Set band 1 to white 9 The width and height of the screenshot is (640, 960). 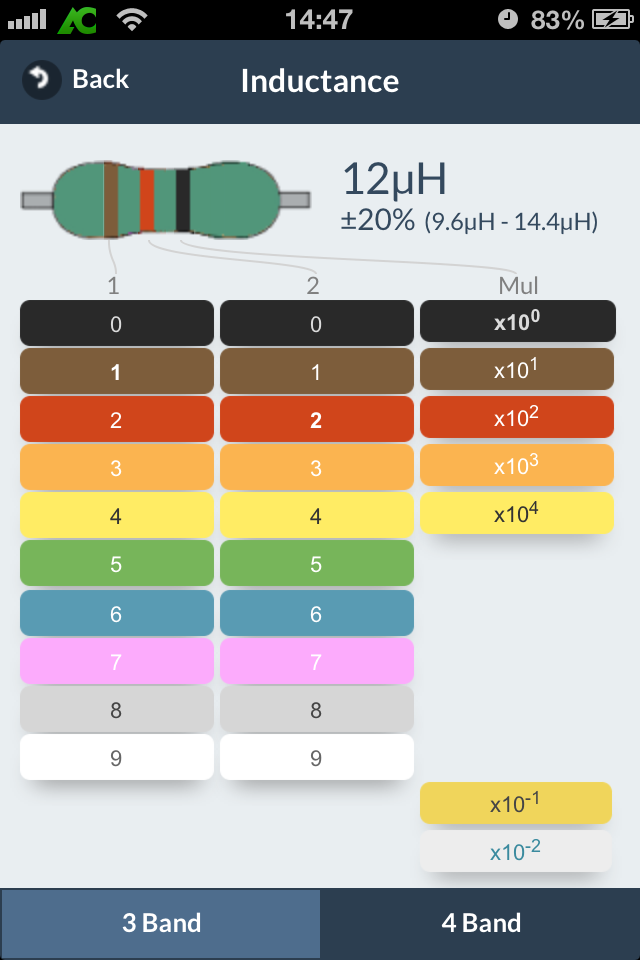coord(116,758)
